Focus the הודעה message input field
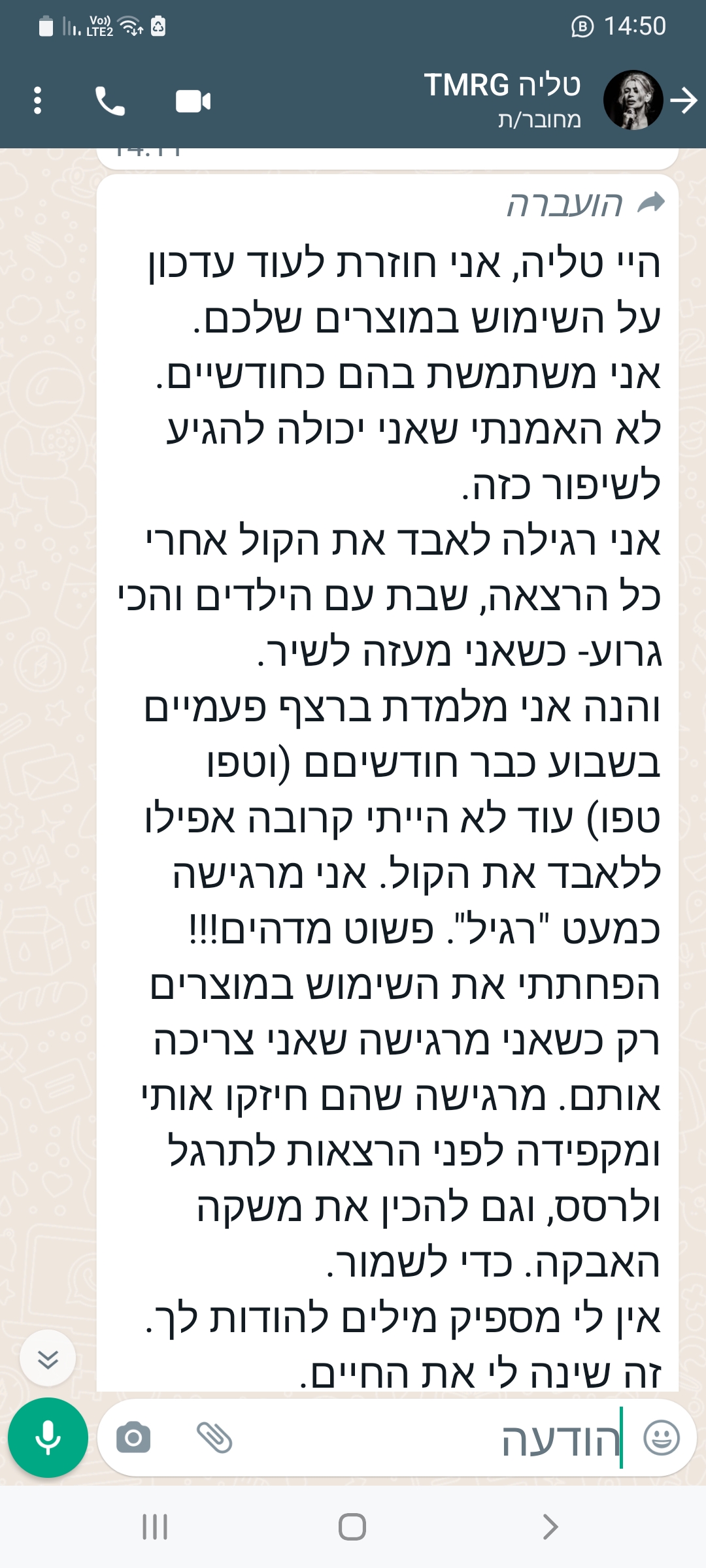 tap(431, 1438)
